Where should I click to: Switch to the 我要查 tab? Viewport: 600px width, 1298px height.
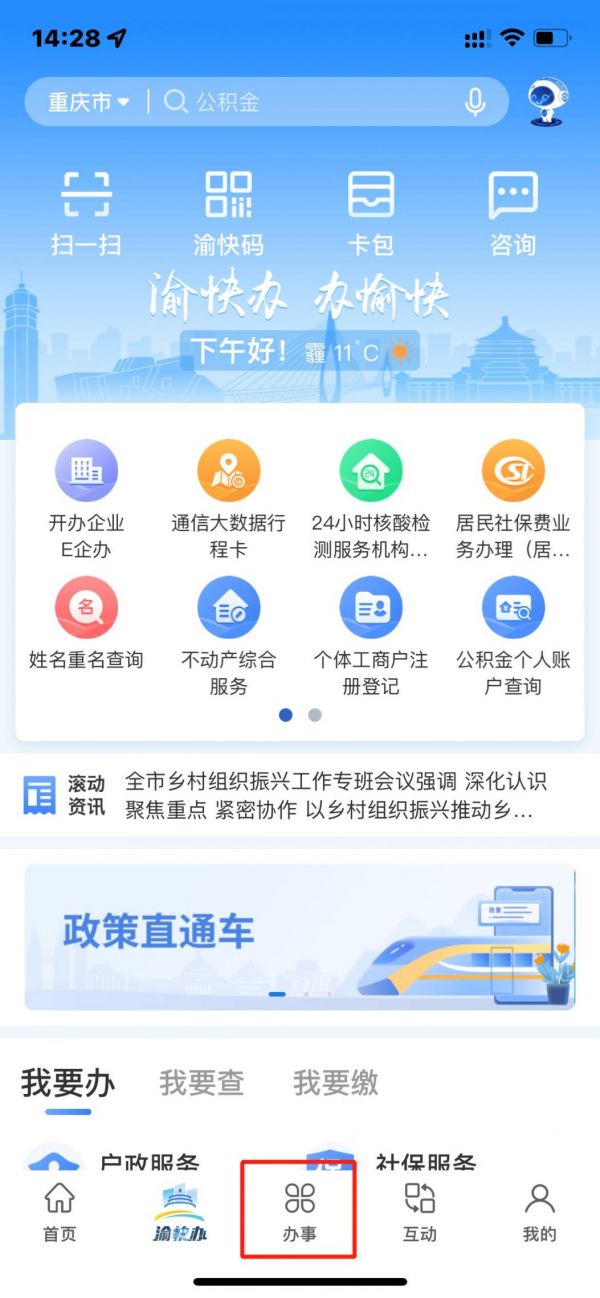[202, 1082]
